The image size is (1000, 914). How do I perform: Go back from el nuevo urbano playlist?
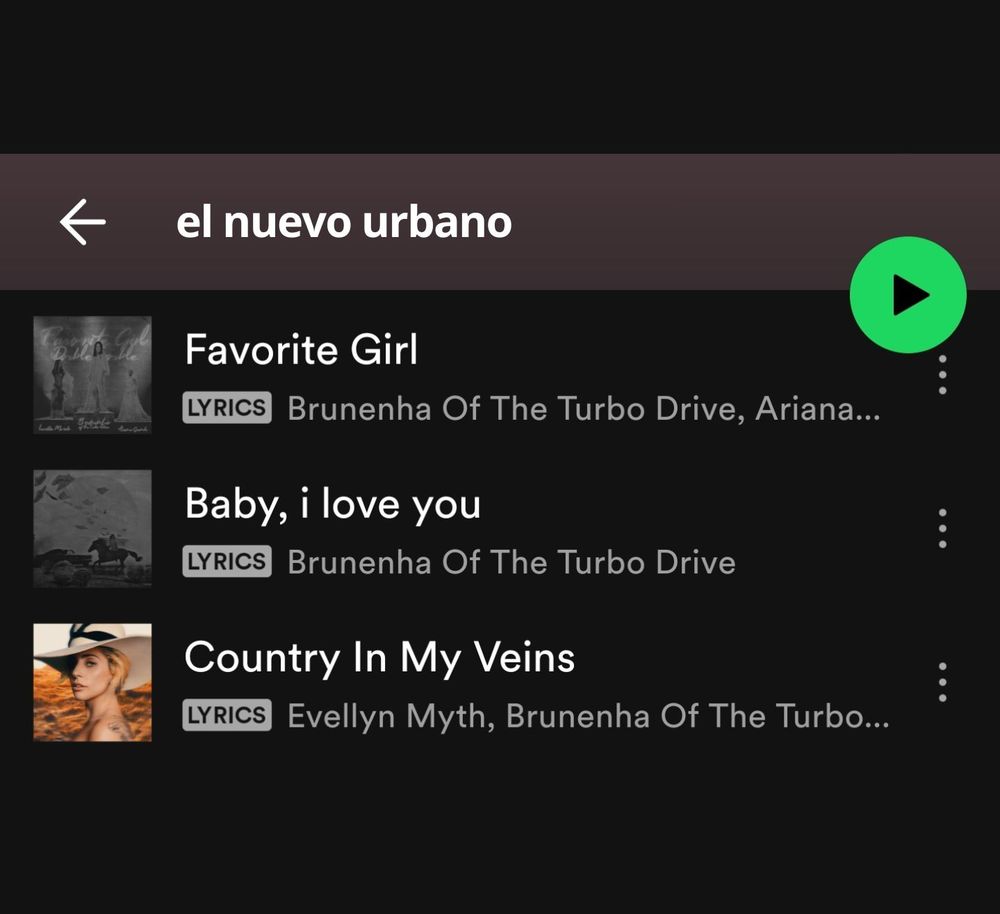tap(82, 222)
